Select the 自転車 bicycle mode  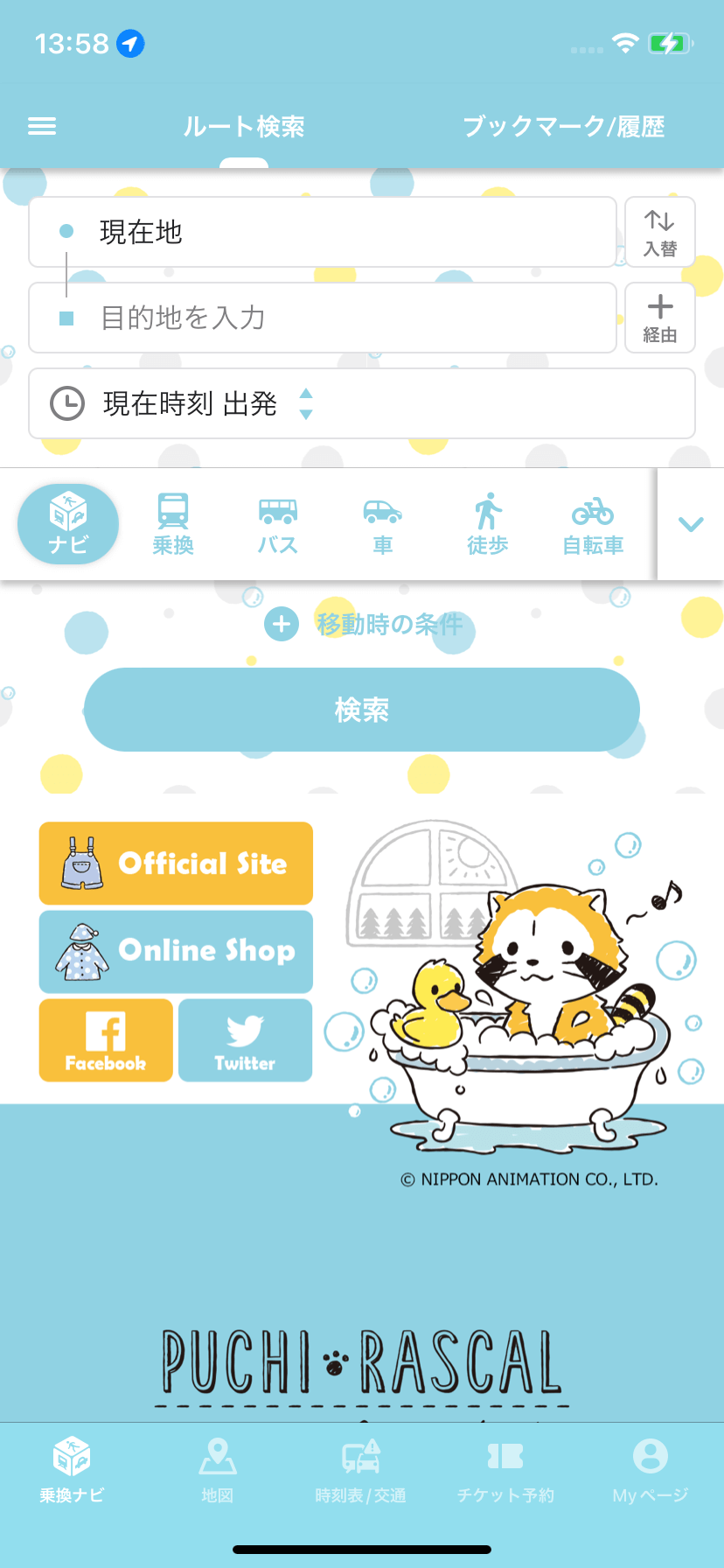tap(593, 524)
